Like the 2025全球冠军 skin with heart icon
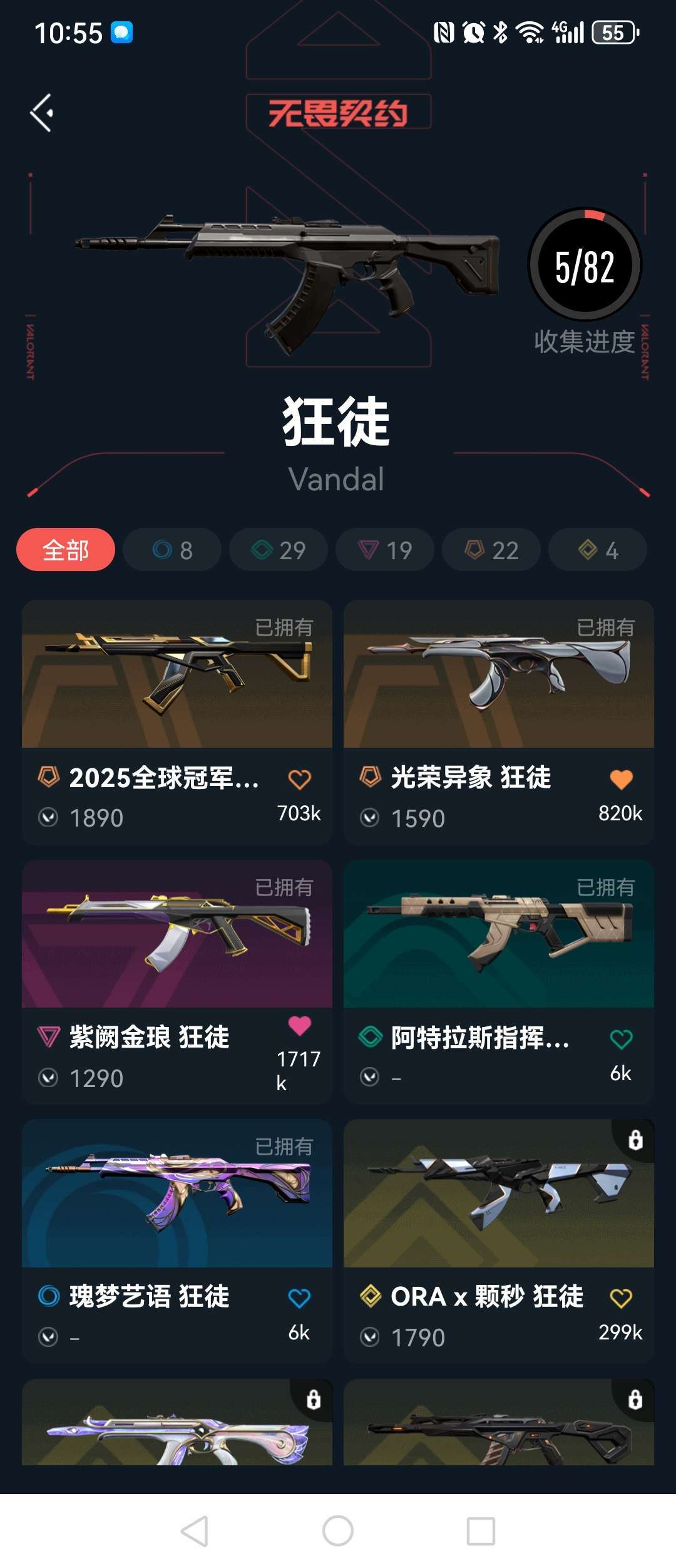Image resolution: width=676 pixels, height=1568 pixels. coord(299,780)
